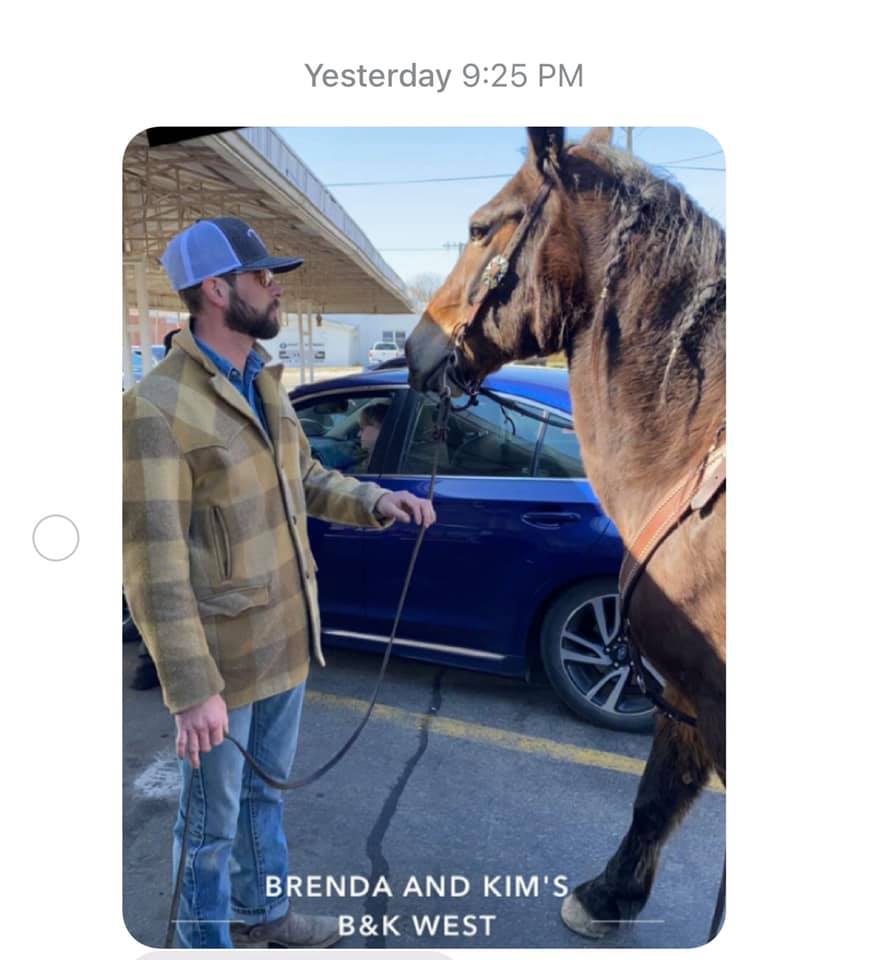This screenshot has width=886, height=960.
Task: Select the message using the circle checkbox
Action: point(56,538)
